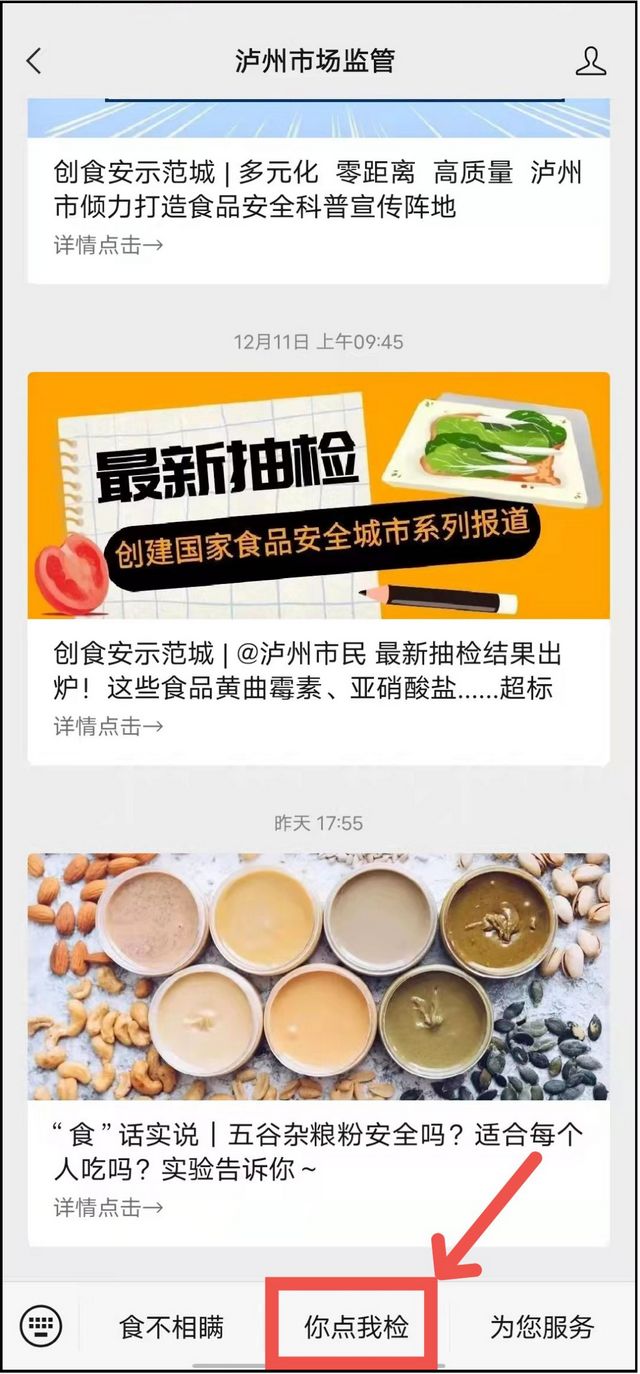640x1374 pixels.
Task: Open the 食品安全科普宣传阵地 article
Action: point(318,190)
